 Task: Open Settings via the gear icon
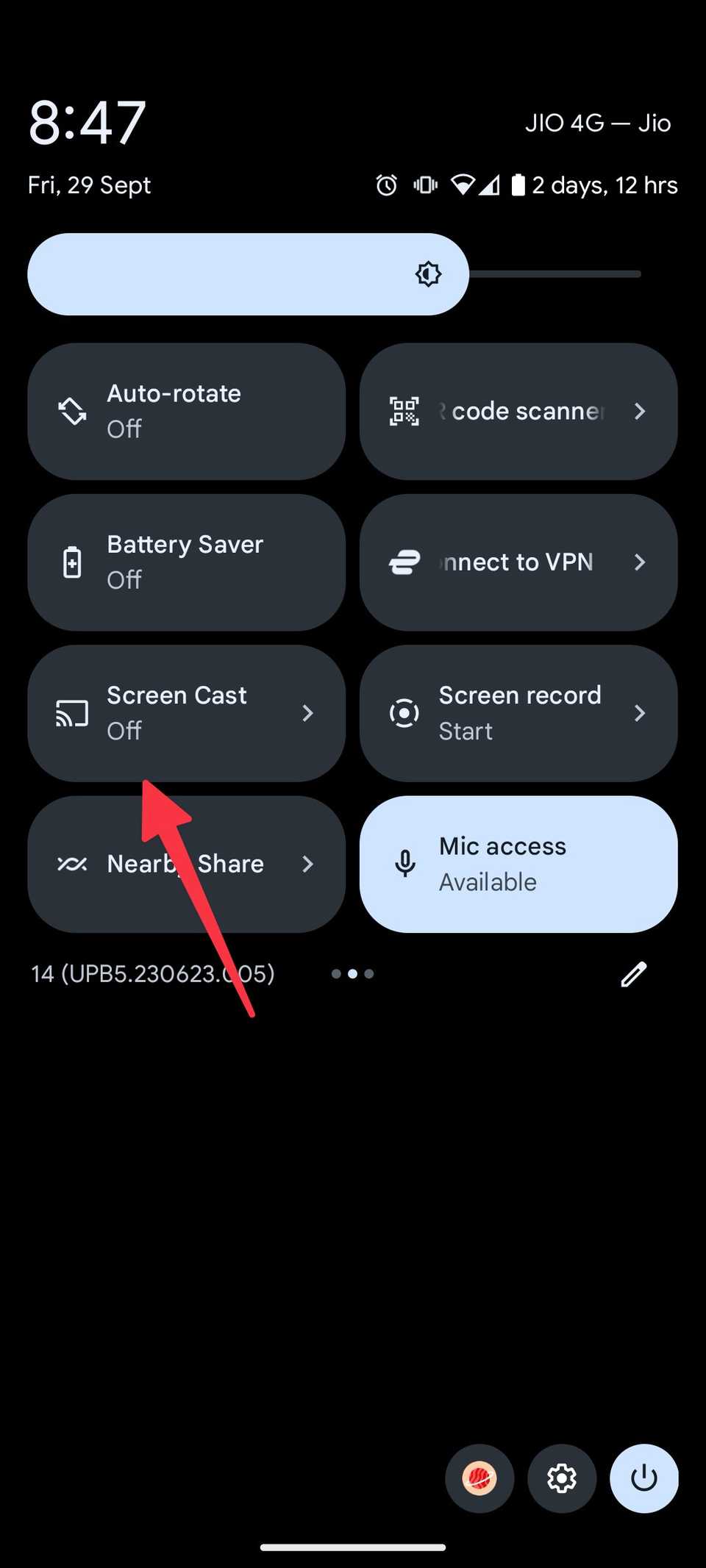pos(562,1478)
